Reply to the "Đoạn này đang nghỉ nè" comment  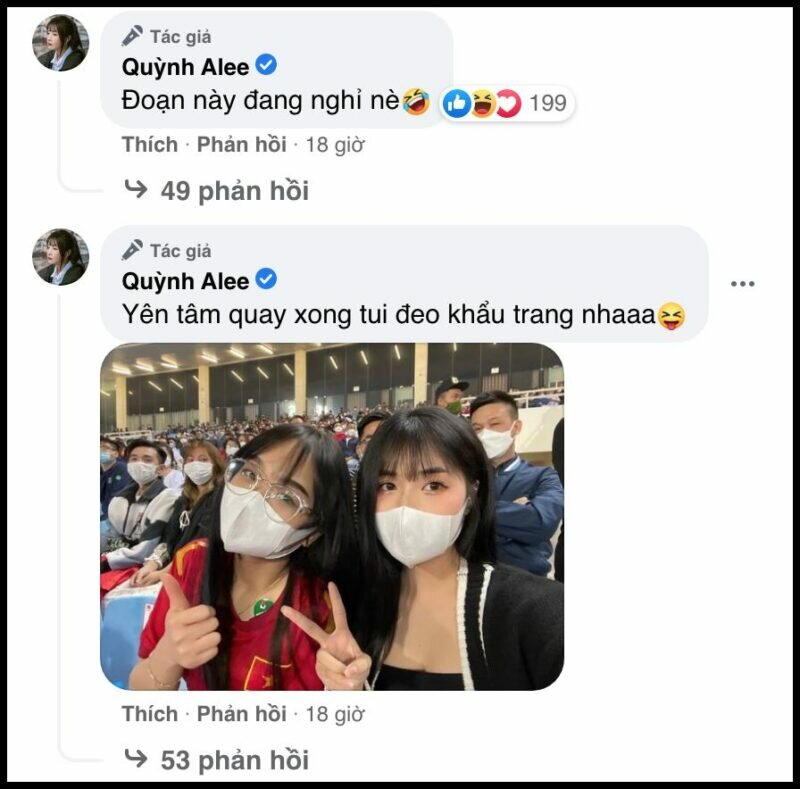tap(241, 145)
